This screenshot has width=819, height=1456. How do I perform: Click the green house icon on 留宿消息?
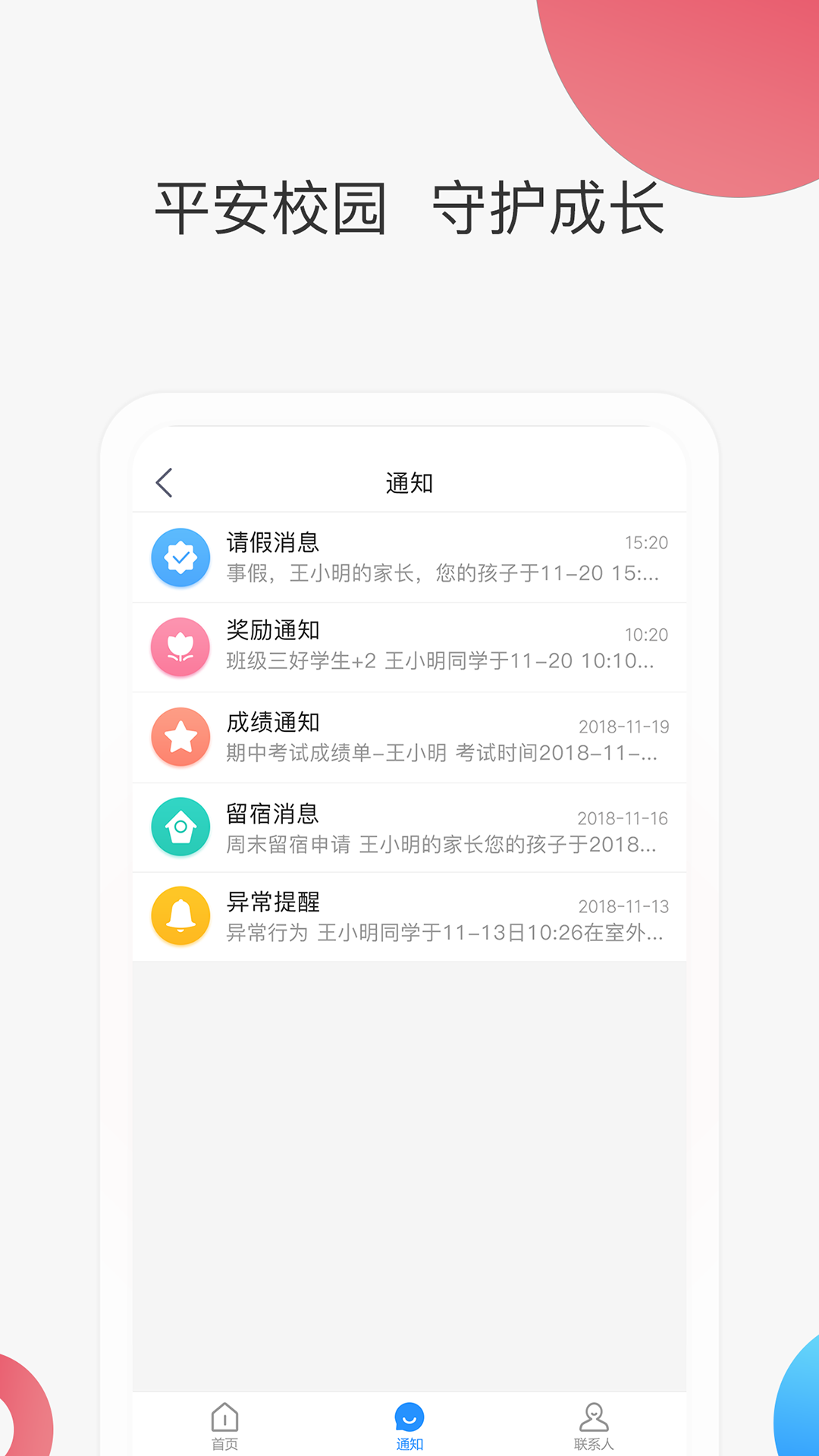pos(180,827)
